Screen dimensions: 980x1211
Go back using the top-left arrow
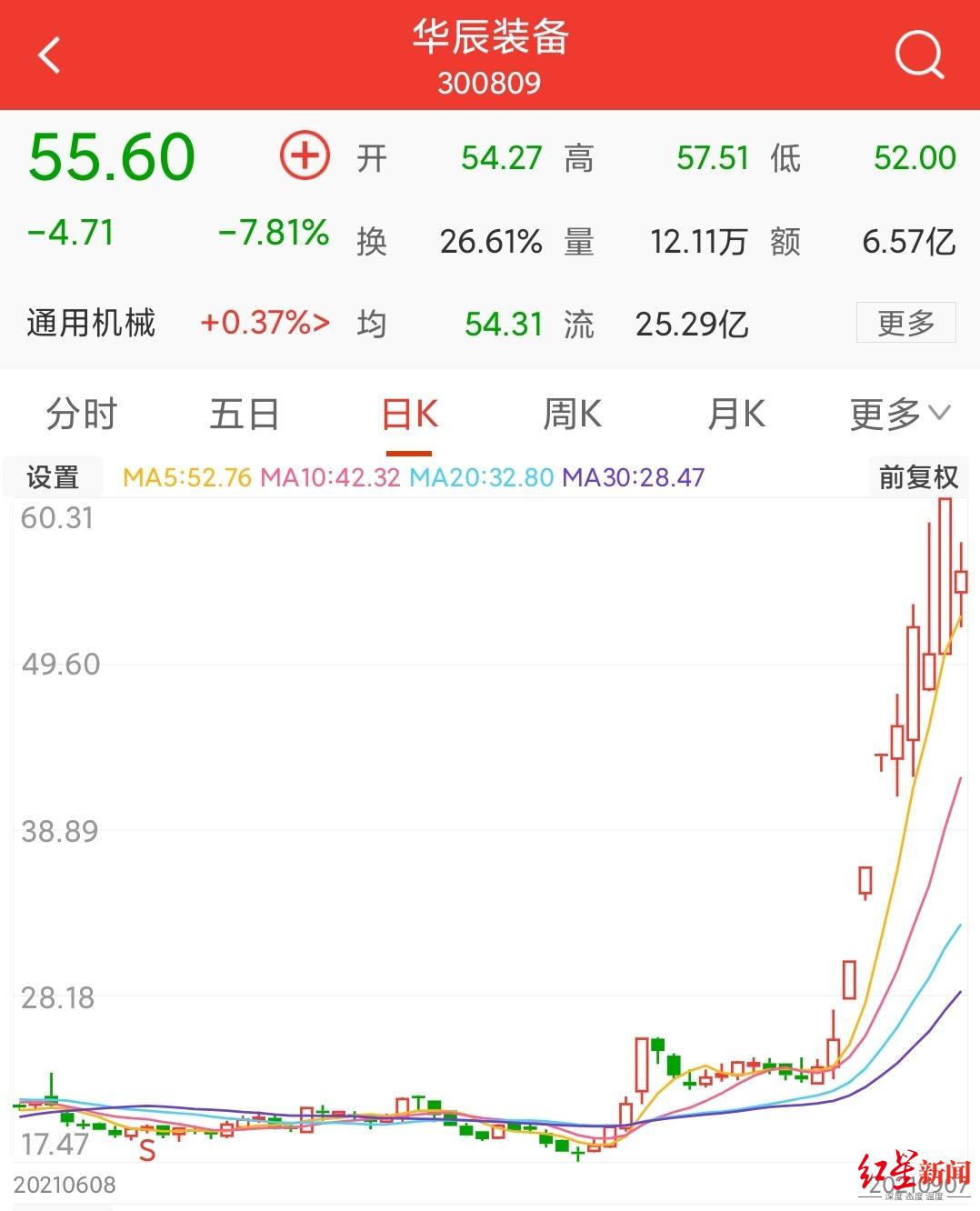pos(49,55)
